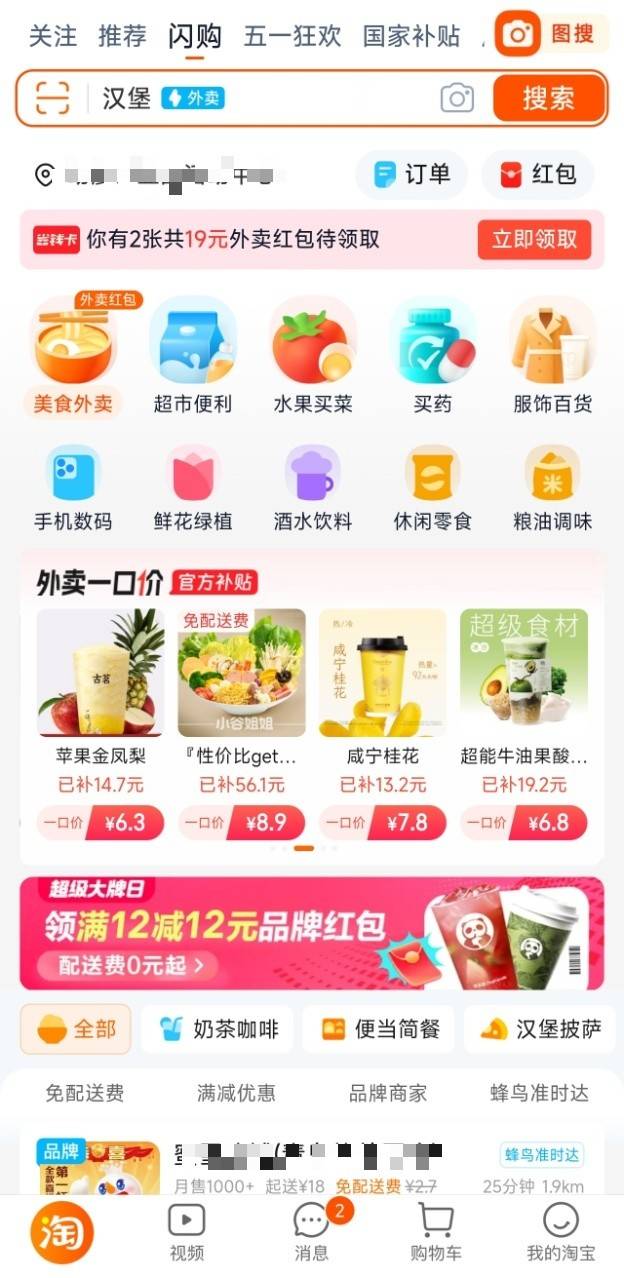The height and width of the screenshot is (1278, 624).
Task: Tap the scan icon in search bar
Action: coord(53,98)
